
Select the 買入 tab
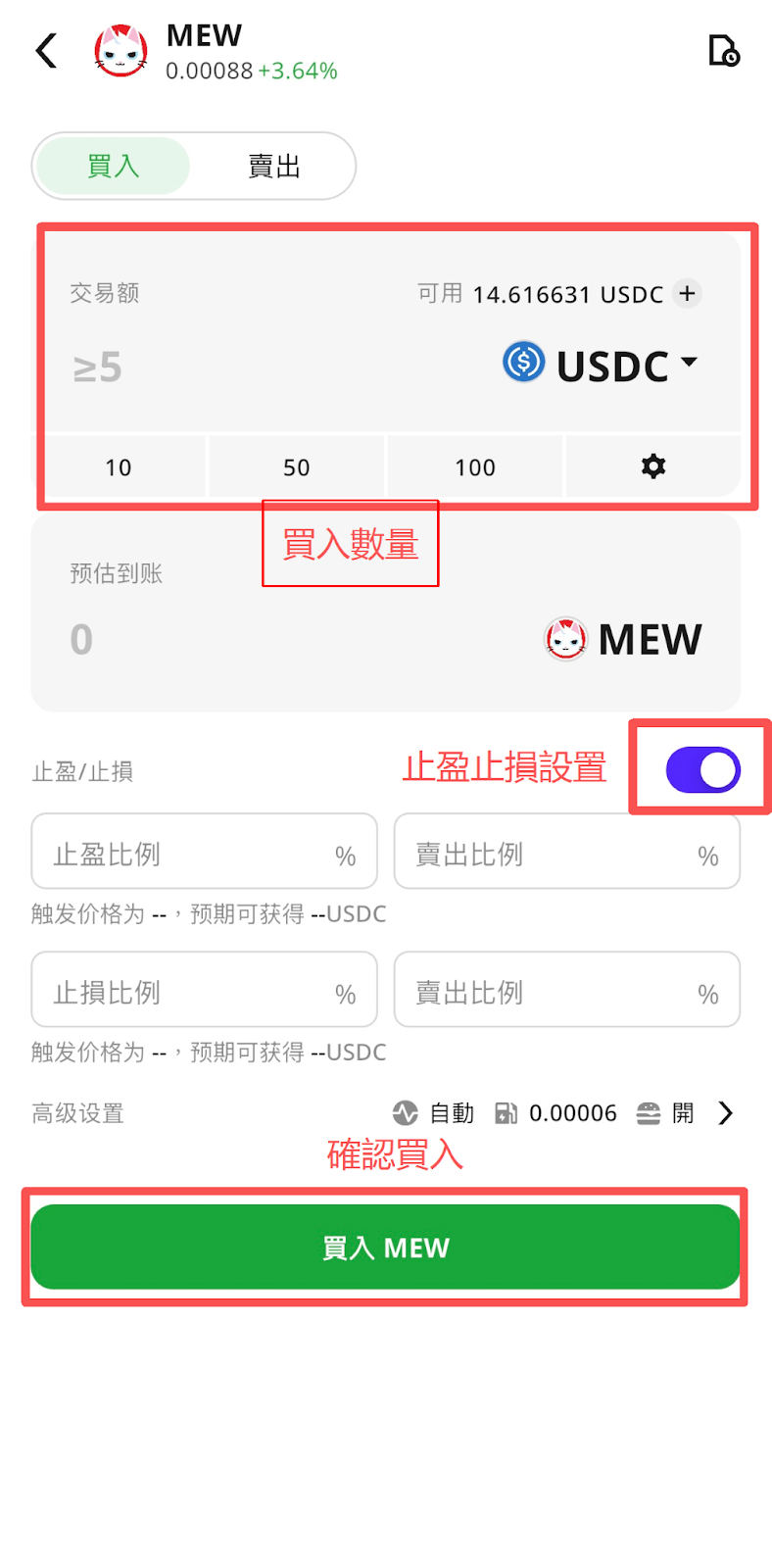(x=114, y=167)
